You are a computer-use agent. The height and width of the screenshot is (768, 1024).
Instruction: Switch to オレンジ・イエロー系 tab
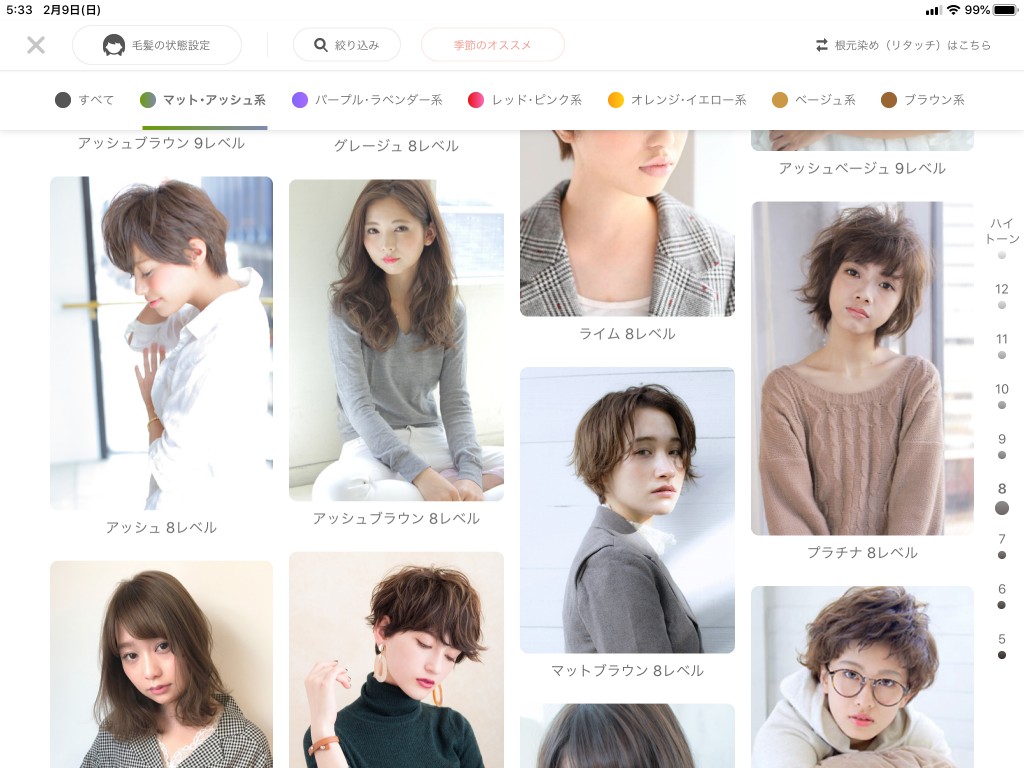click(x=677, y=100)
